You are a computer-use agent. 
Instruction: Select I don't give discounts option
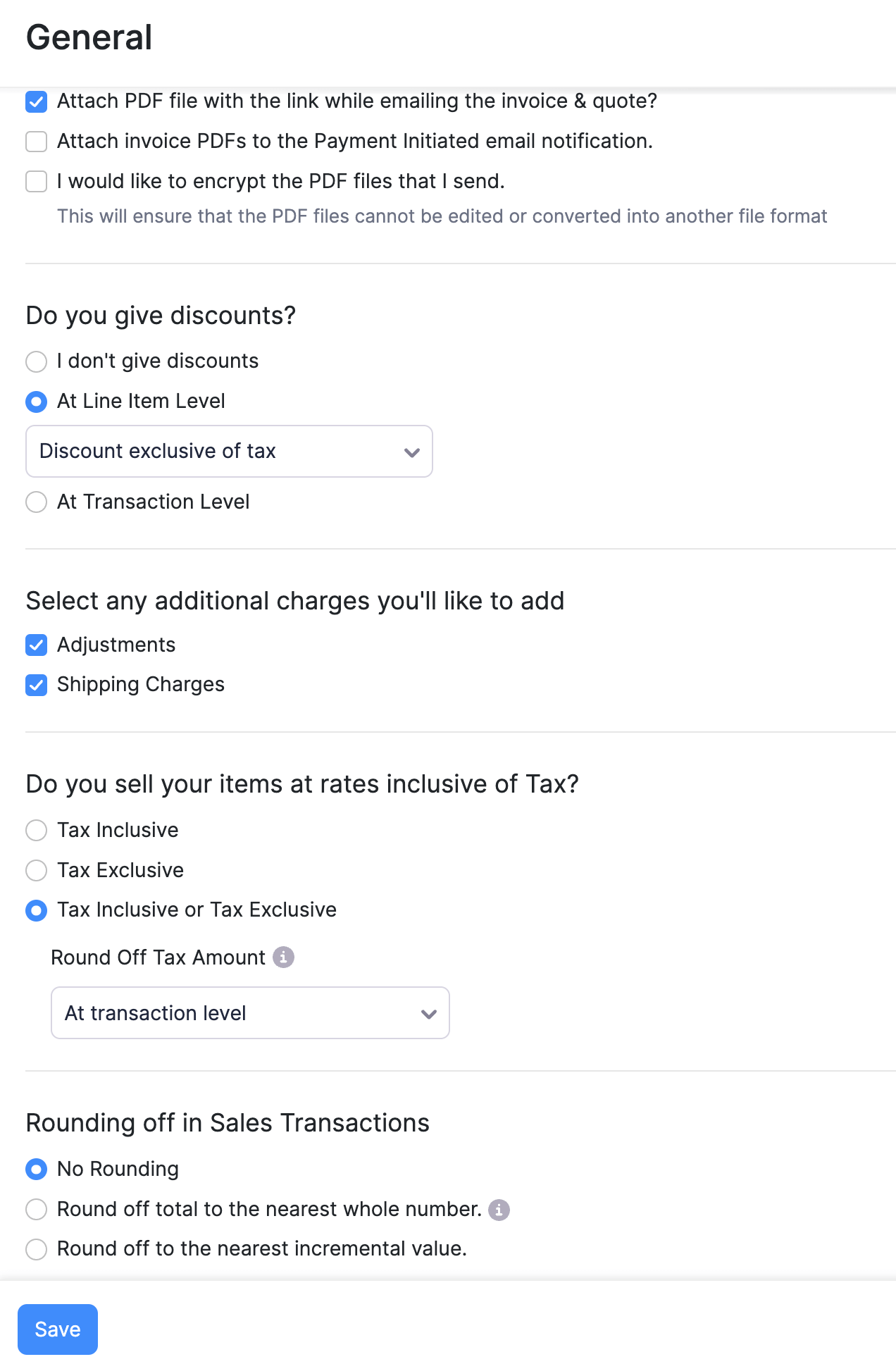(x=36, y=361)
